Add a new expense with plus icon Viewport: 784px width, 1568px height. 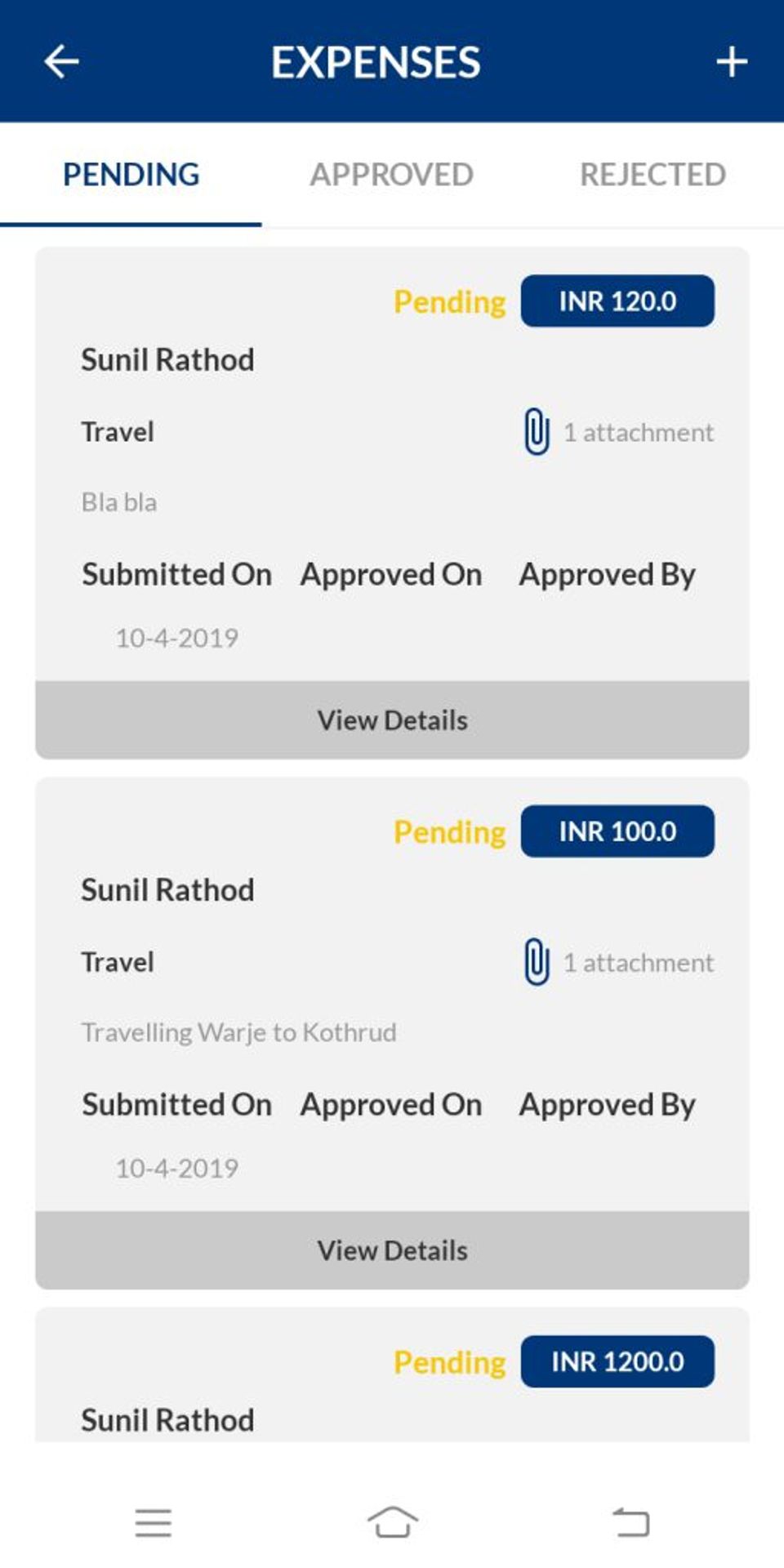tap(731, 62)
